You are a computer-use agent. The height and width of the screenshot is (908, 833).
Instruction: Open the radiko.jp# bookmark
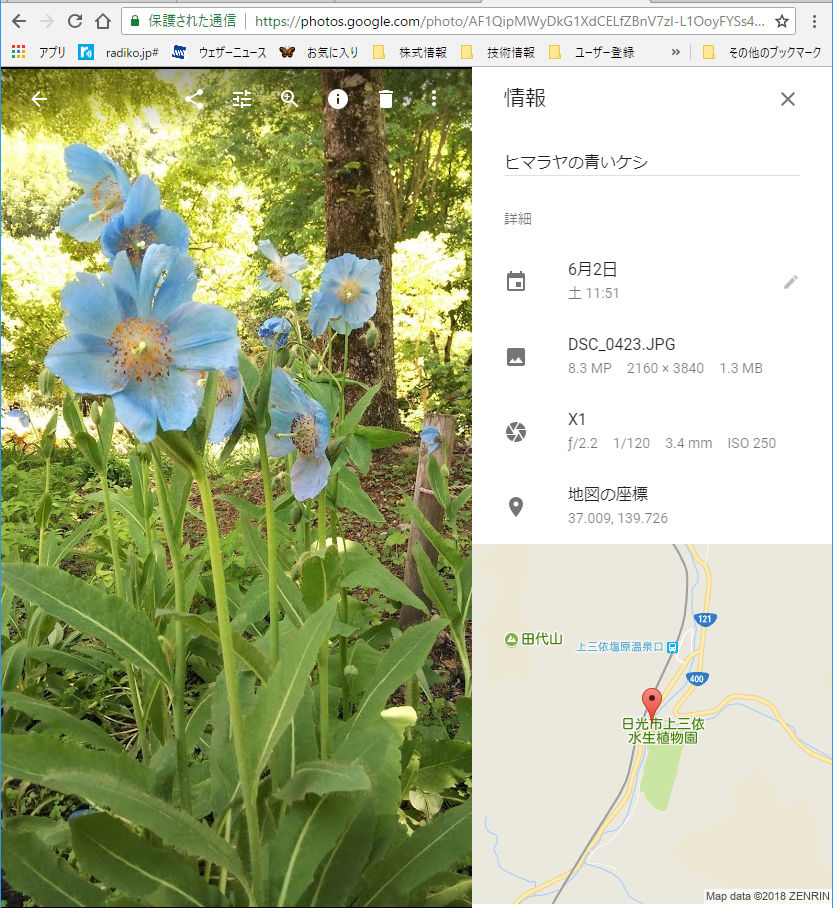click(x=118, y=52)
